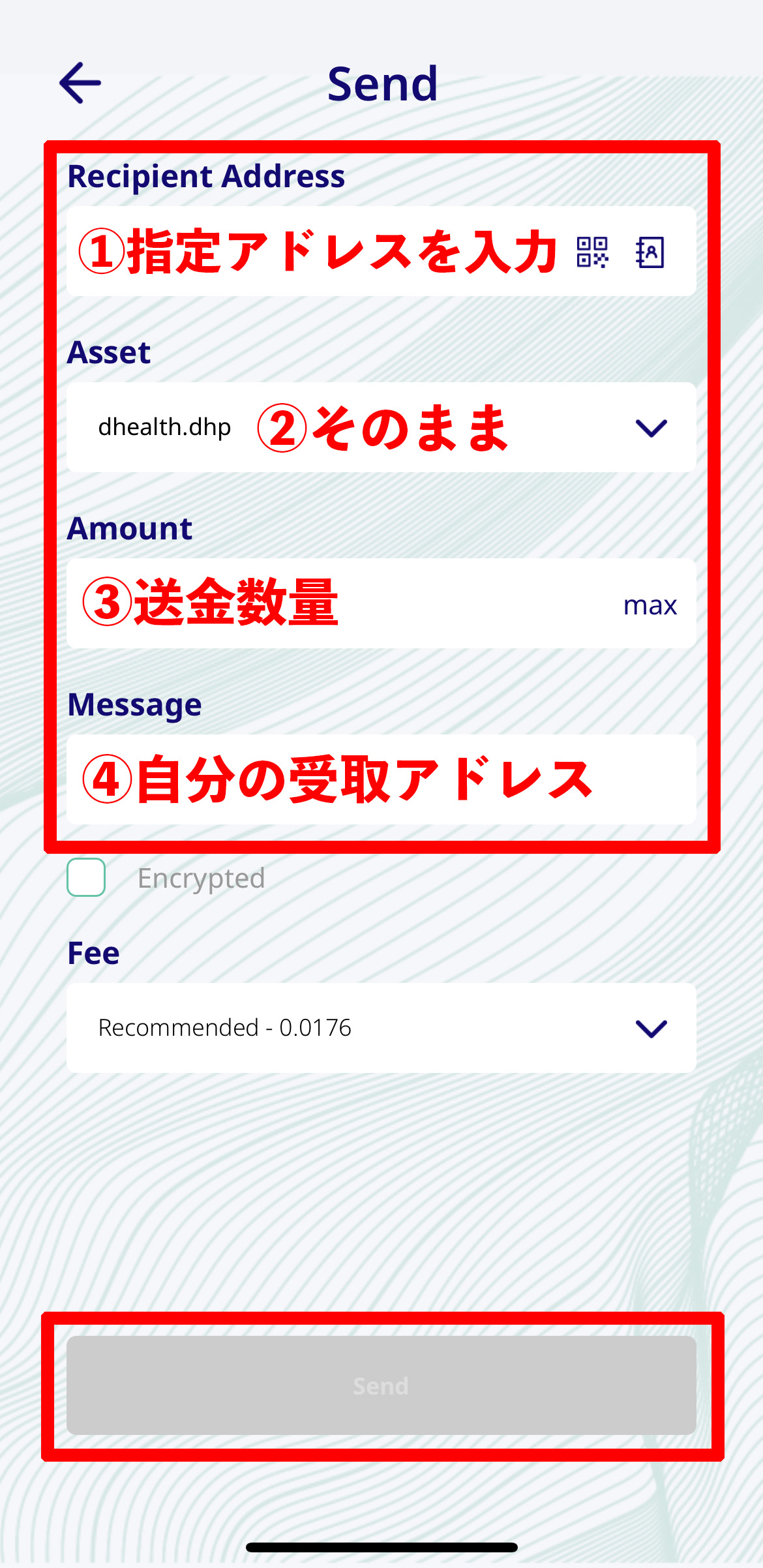This screenshot has width=763, height=1568.
Task: Tap the Send button at bottom
Action: coord(381,1385)
